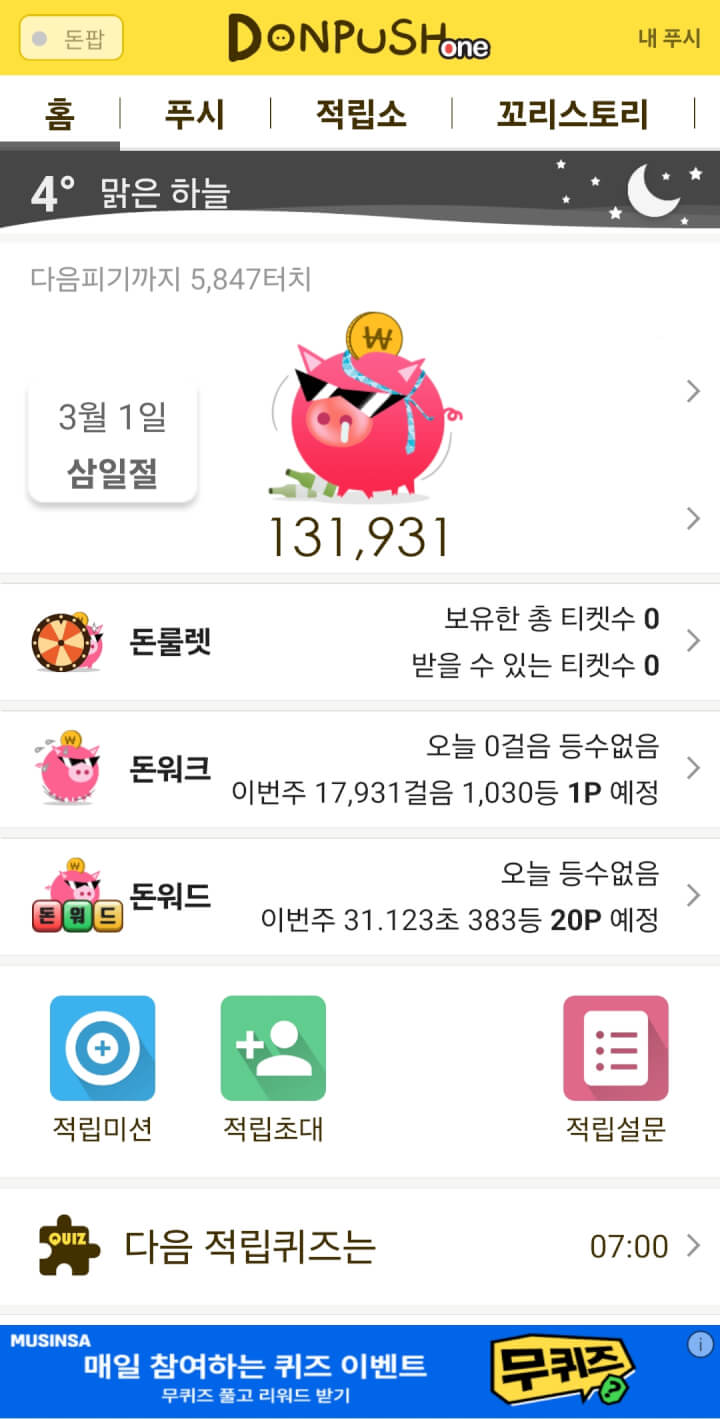Switch to the 적립소 tab
The width and height of the screenshot is (720, 1419).
point(361,114)
